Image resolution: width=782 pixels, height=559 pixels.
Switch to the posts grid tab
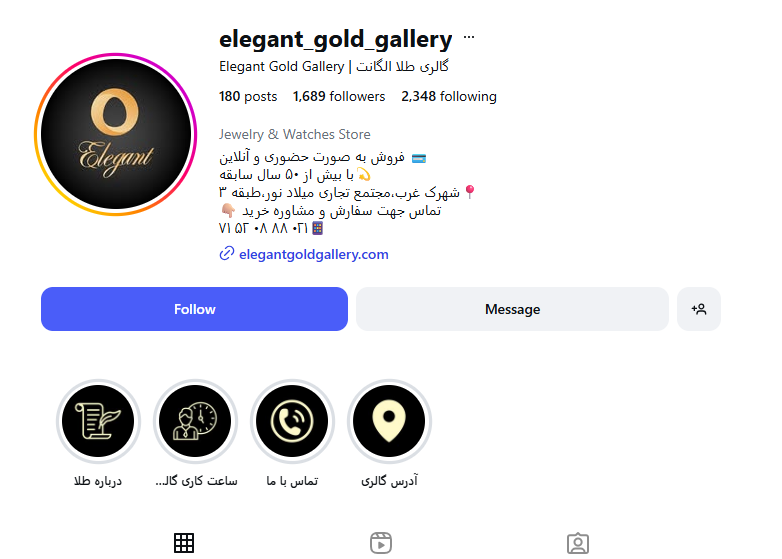[184, 543]
